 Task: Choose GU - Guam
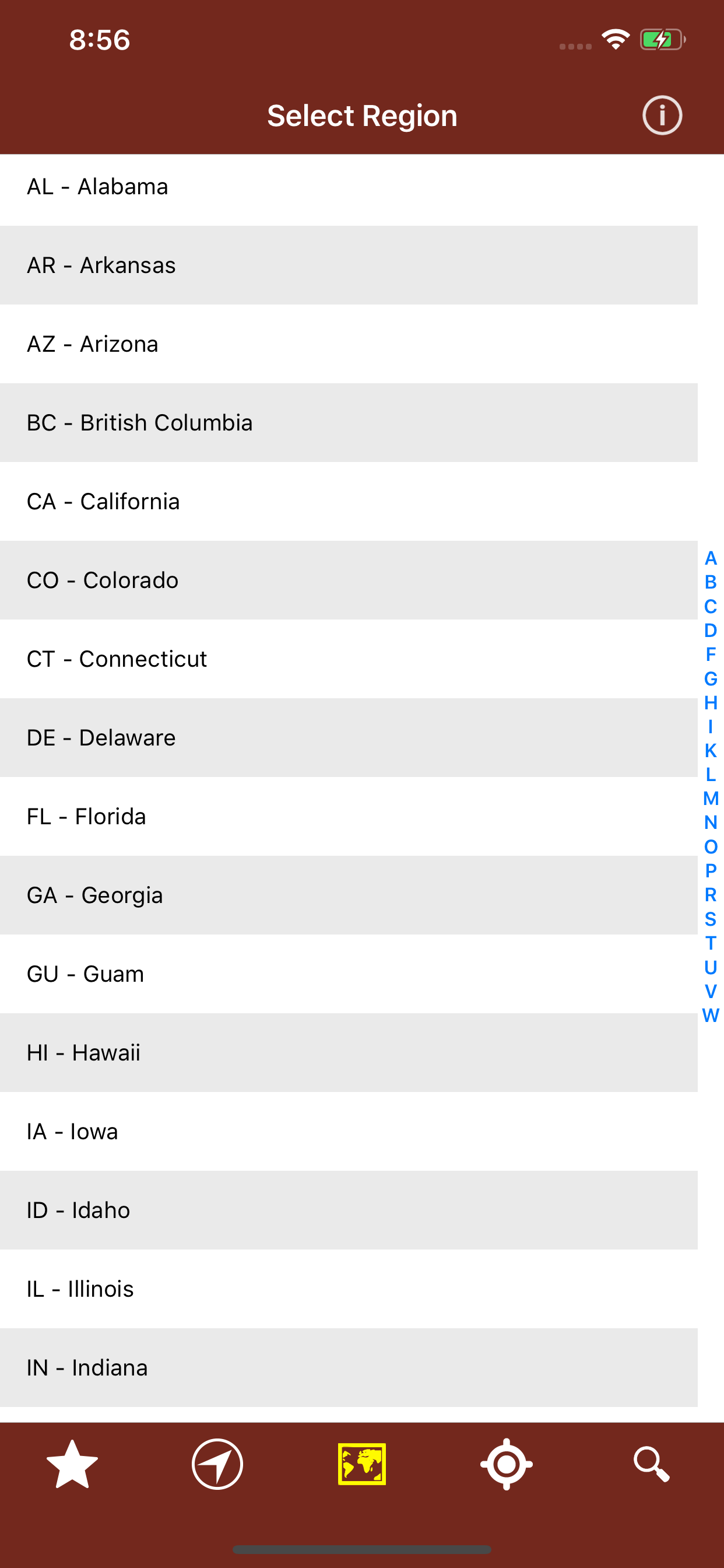tap(349, 974)
